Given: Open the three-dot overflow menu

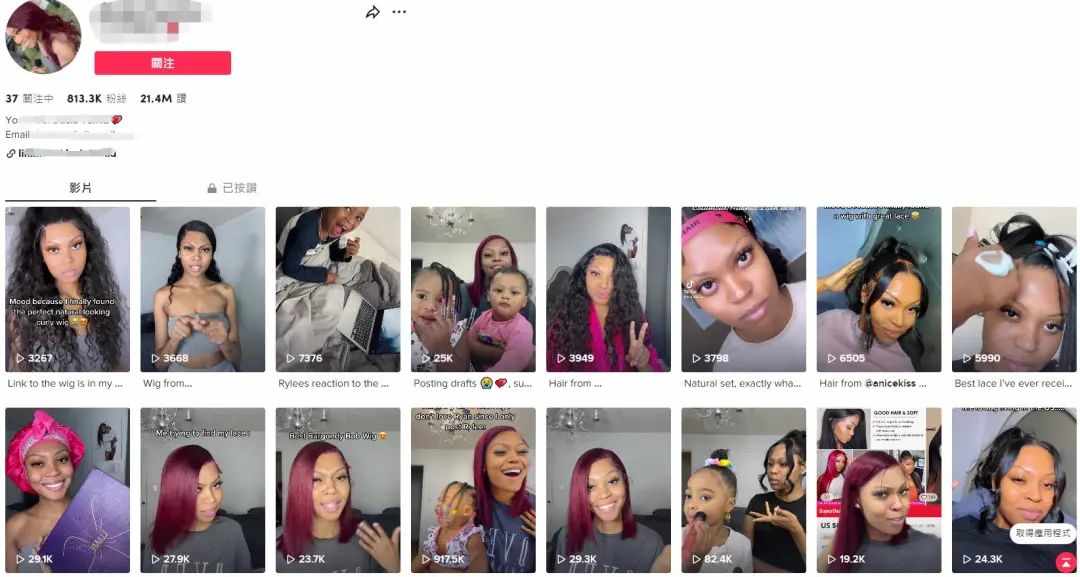Looking at the screenshot, I should tap(399, 12).
